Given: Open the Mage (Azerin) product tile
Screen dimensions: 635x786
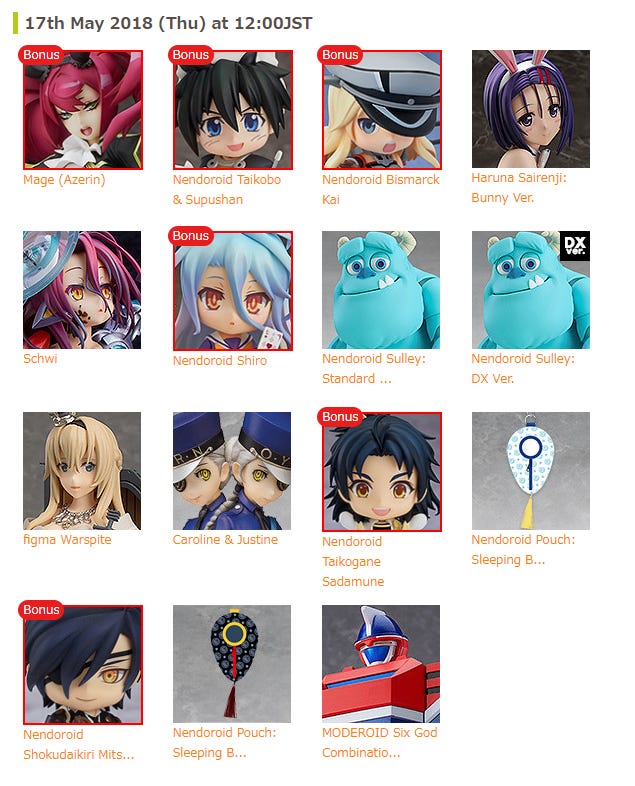Looking at the screenshot, I should click(x=82, y=110).
